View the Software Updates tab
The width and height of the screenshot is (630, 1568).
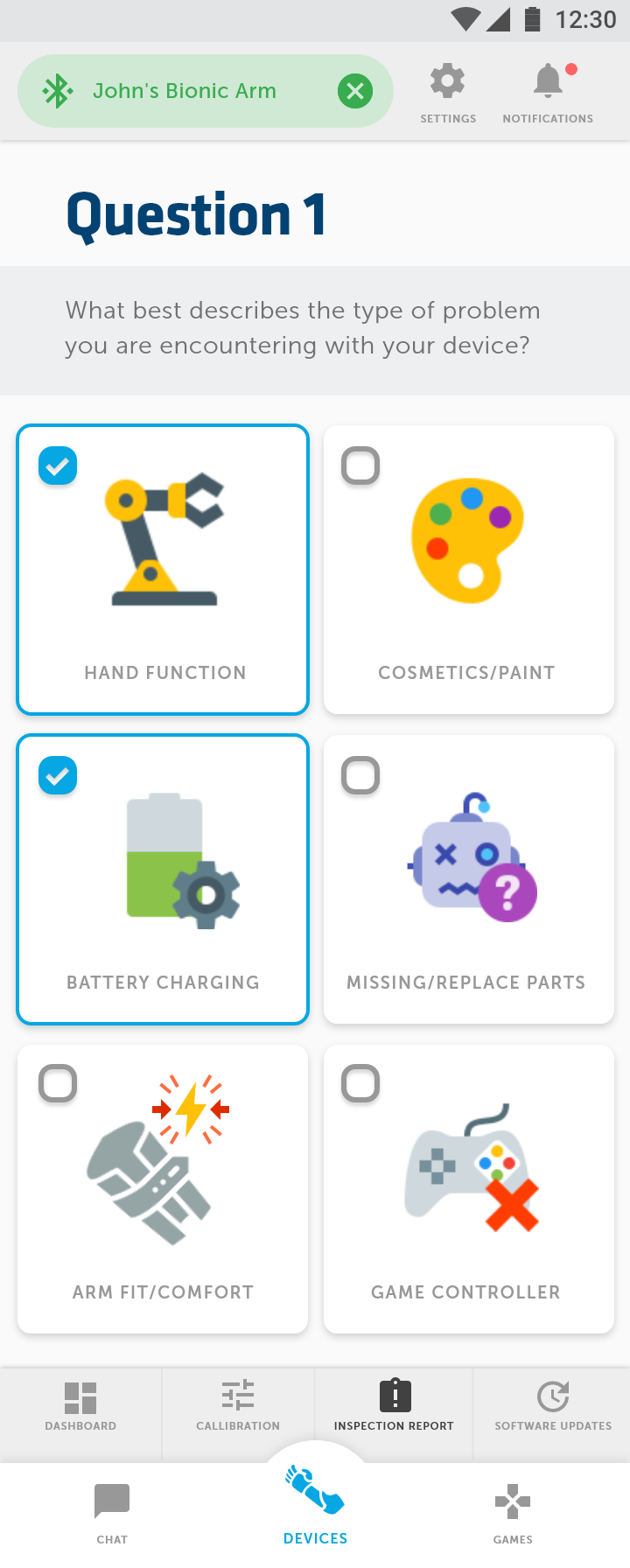(553, 1406)
